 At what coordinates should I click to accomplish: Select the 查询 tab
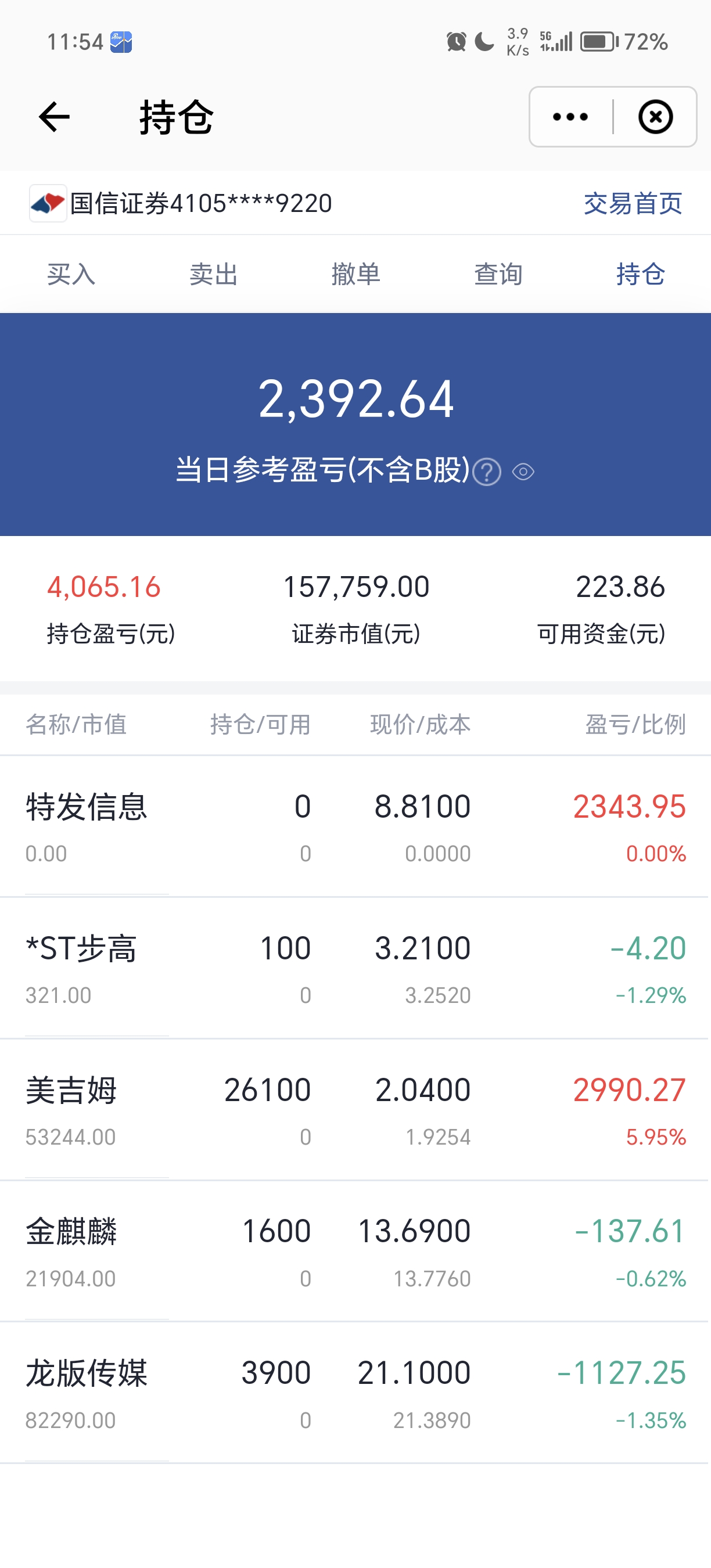pyautogui.click(x=498, y=274)
